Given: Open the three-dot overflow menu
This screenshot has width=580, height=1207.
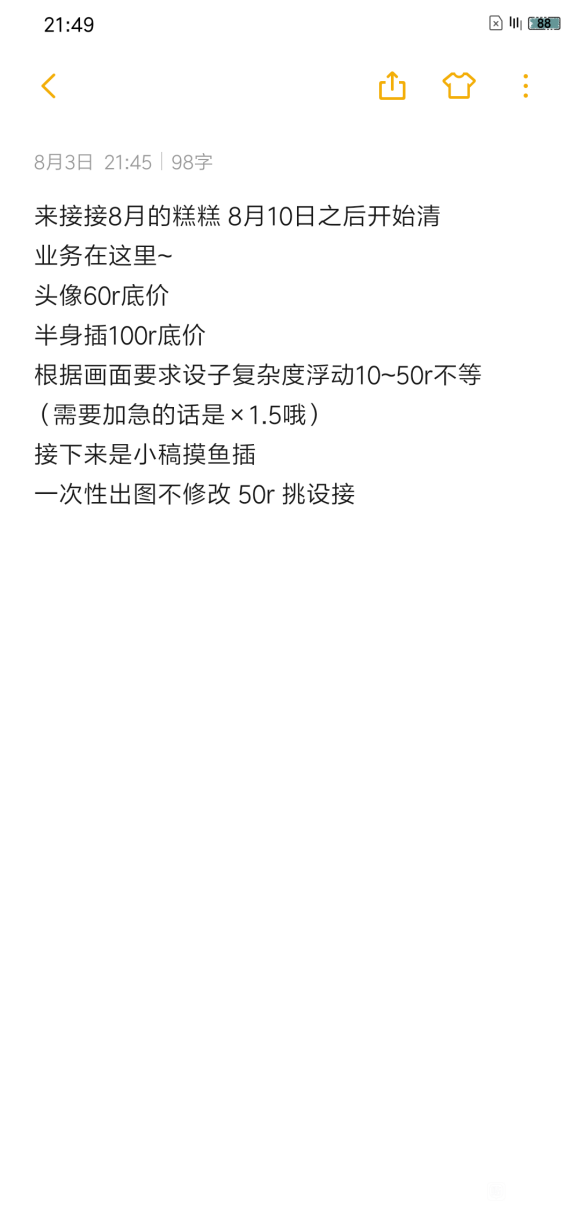Looking at the screenshot, I should 525,86.
